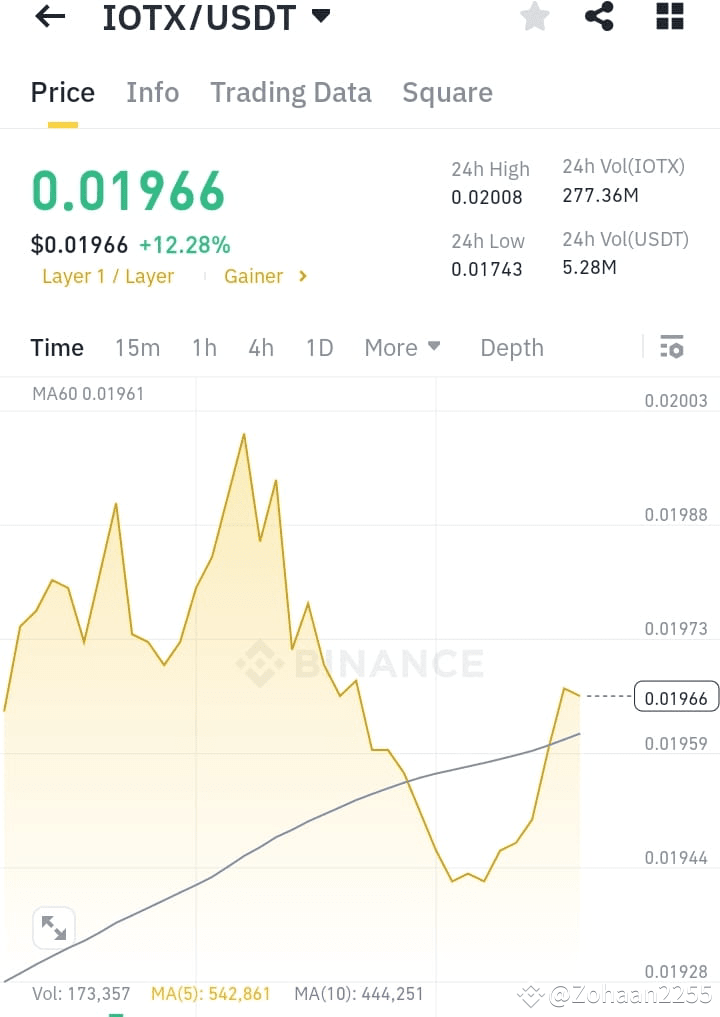
Task: Open the share options
Action: pos(599,17)
